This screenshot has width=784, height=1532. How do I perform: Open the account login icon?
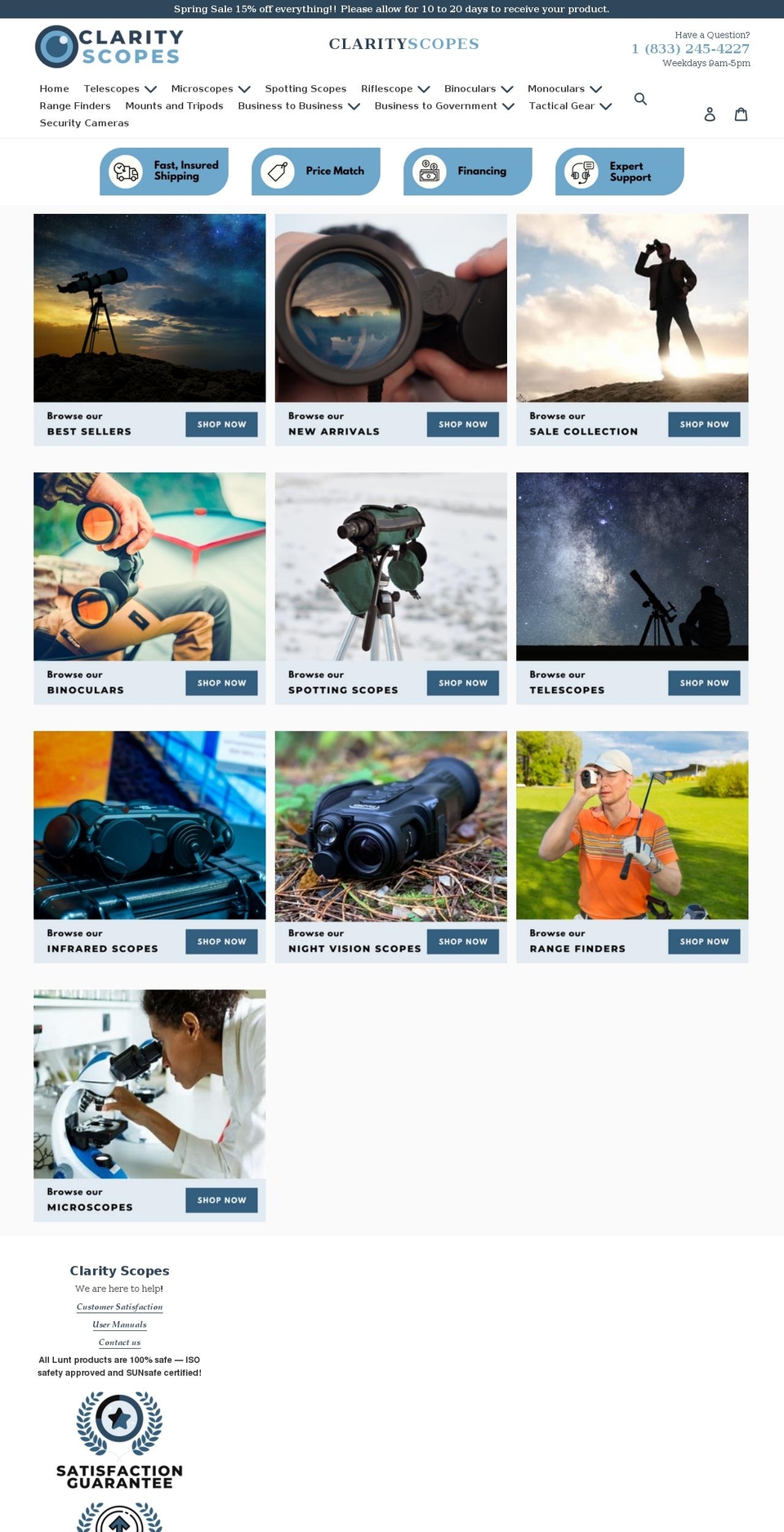pos(710,114)
